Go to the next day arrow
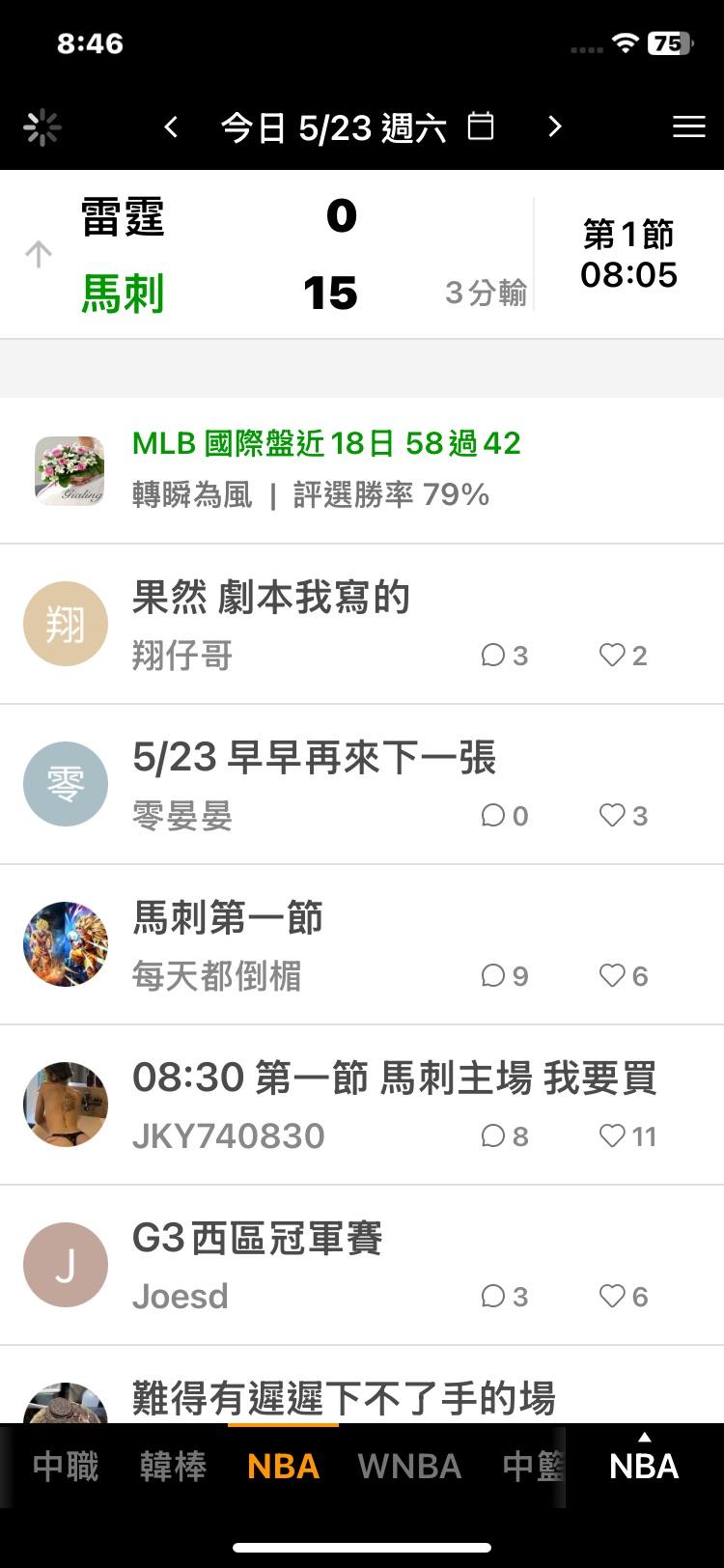 tap(554, 126)
